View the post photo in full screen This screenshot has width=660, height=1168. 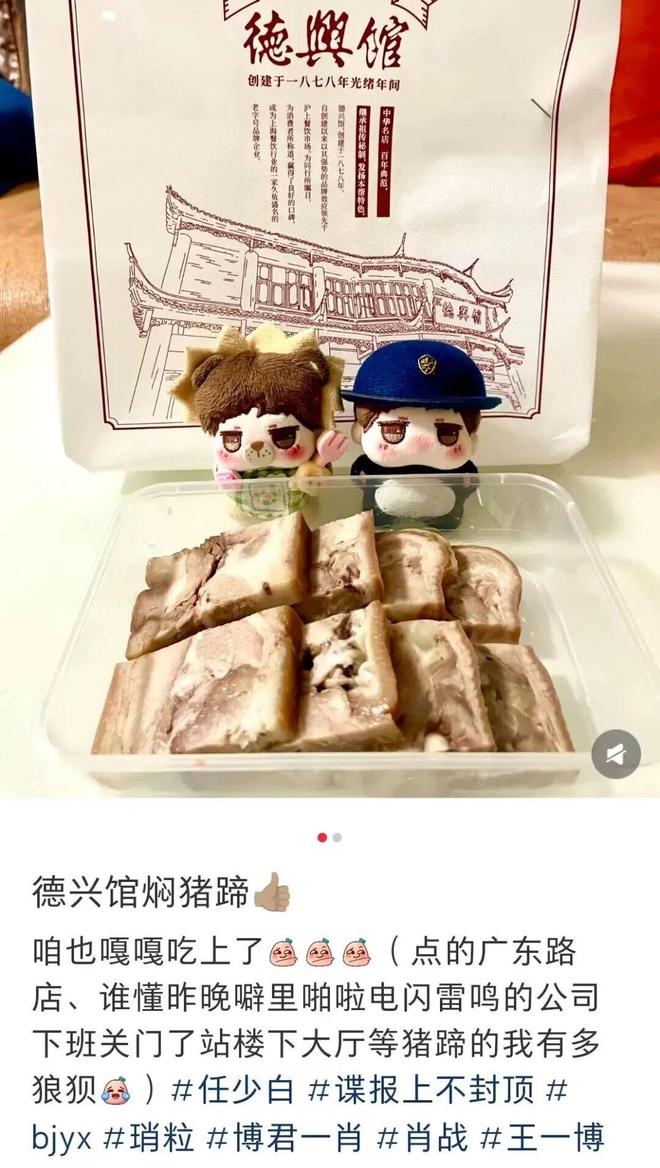pyautogui.click(x=330, y=400)
